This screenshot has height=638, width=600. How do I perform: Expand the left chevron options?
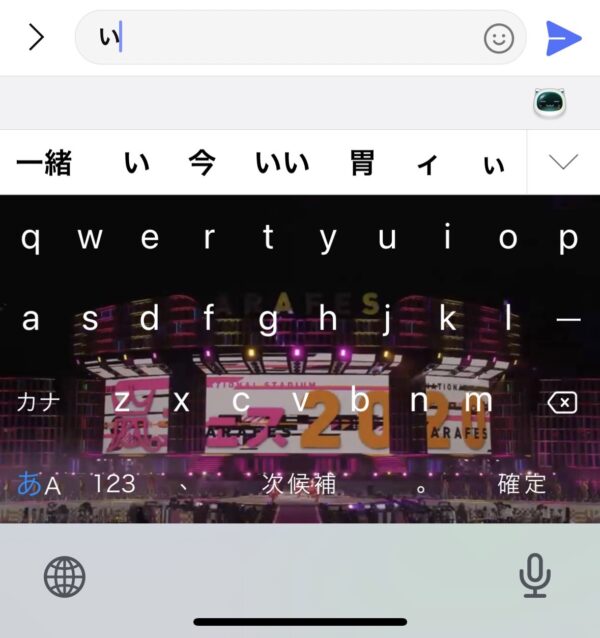pyautogui.click(x=37, y=38)
